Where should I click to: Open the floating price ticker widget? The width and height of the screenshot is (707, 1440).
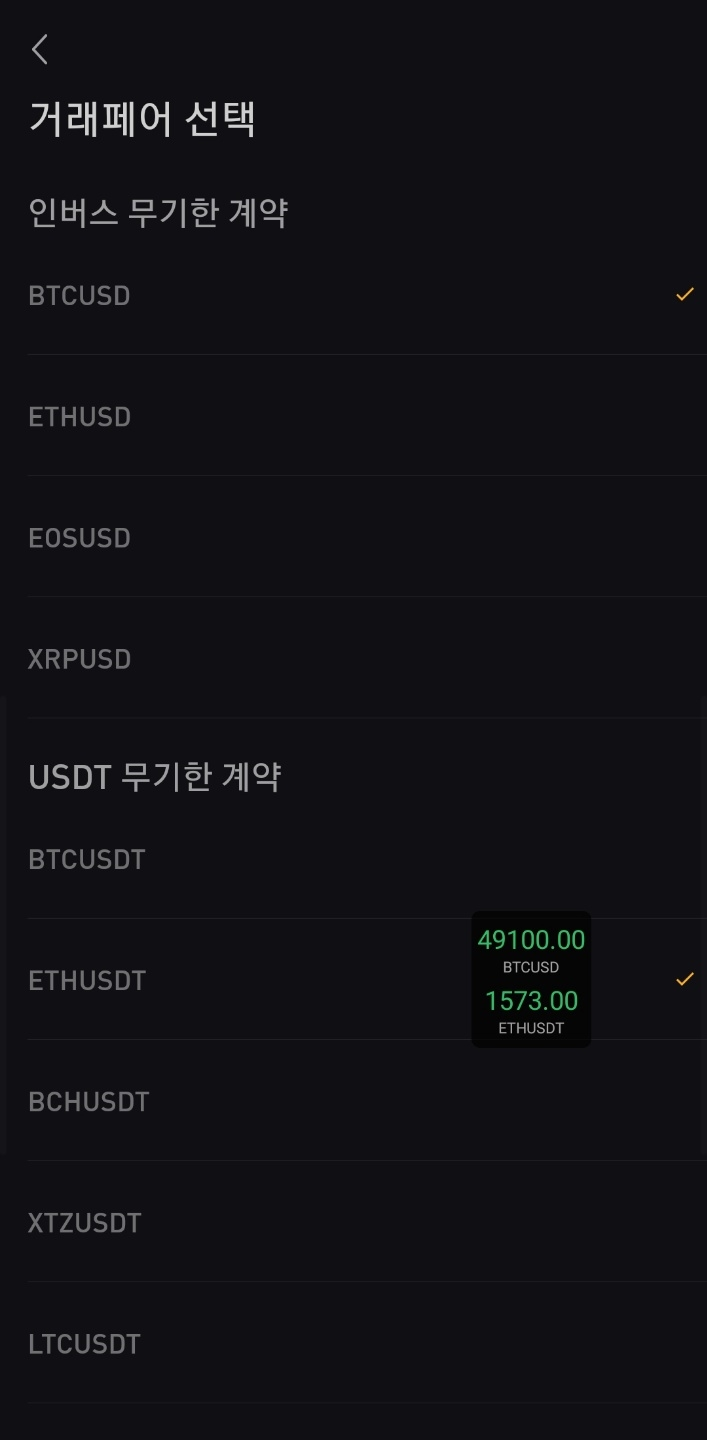(531, 979)
